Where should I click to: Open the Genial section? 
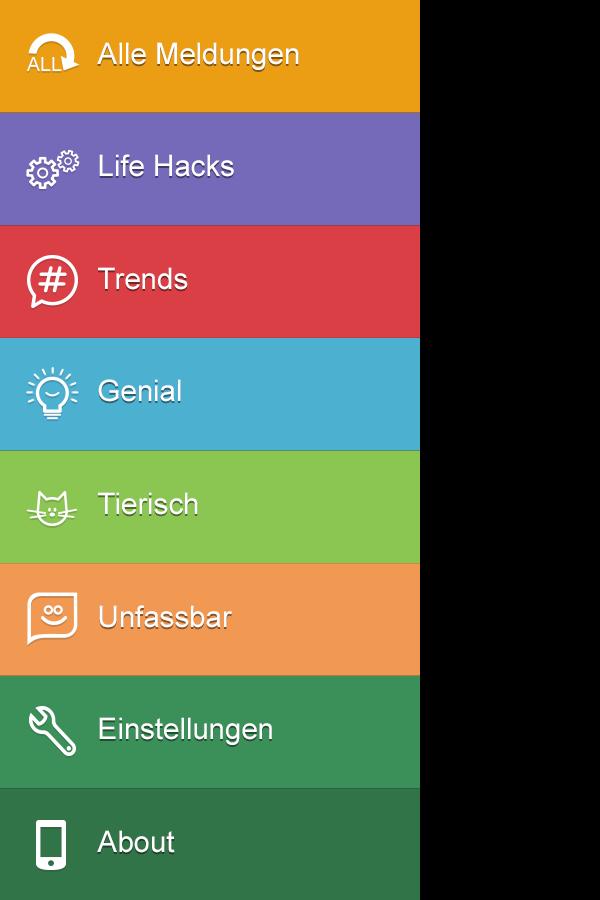click(x=140, y=392)
